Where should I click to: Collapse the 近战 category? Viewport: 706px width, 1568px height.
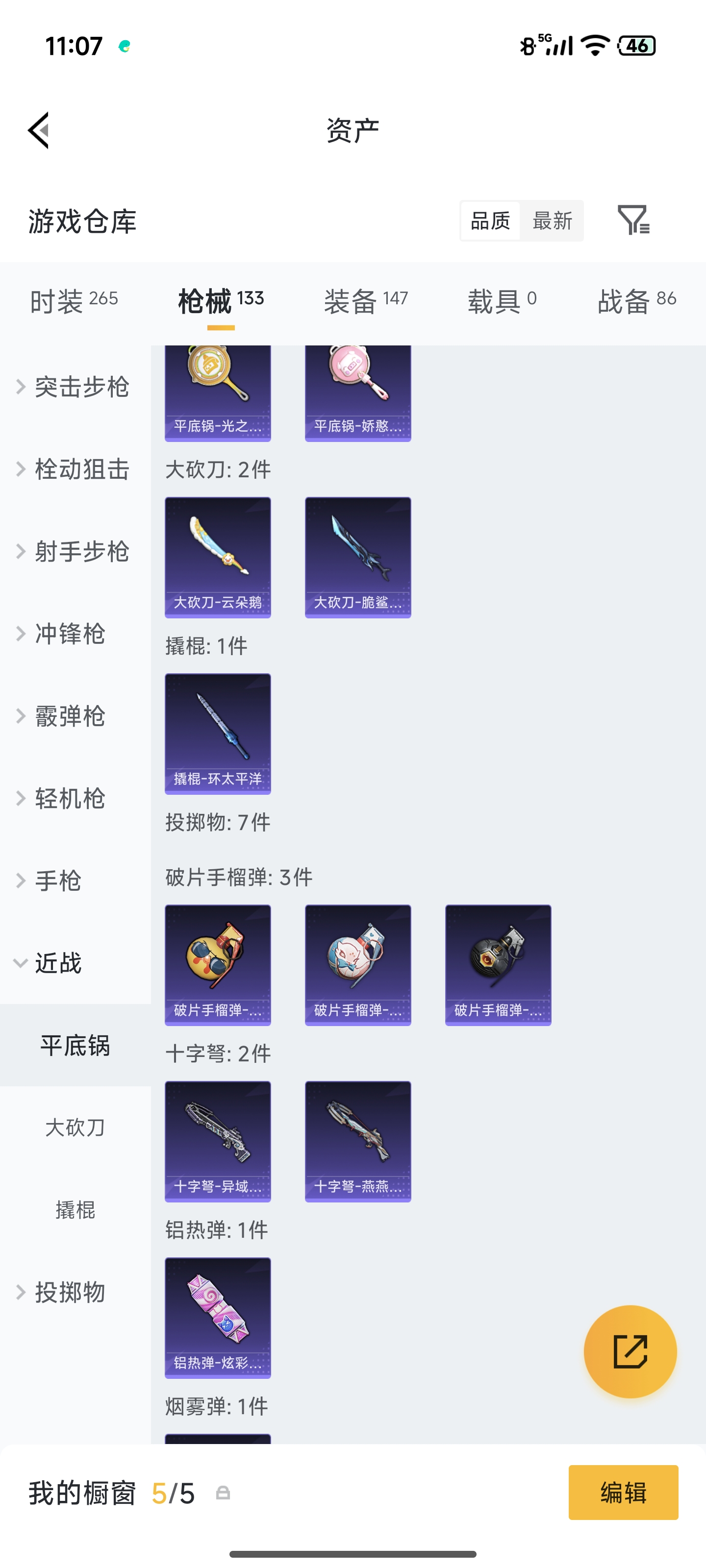tap(58, 963)
